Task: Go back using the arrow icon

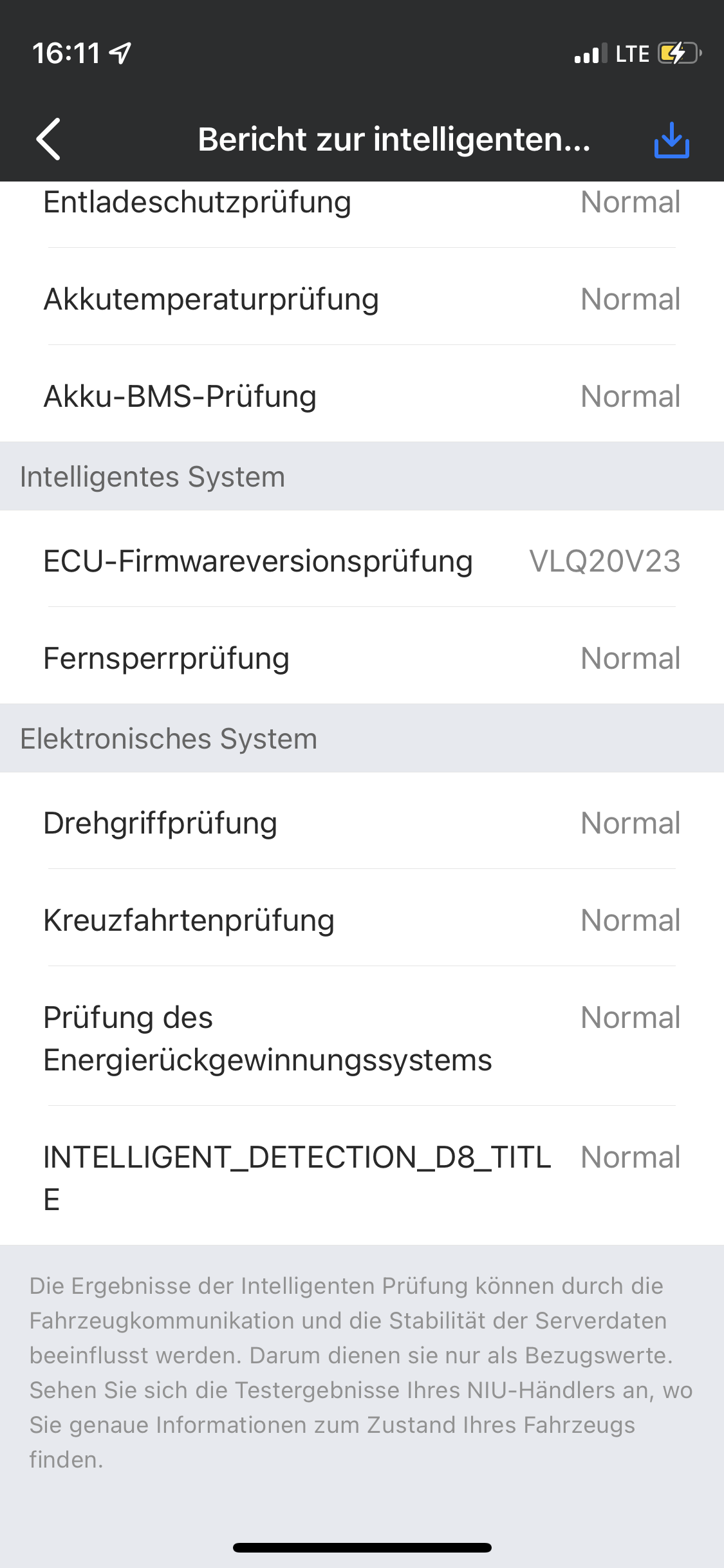Action: coord(49,139)
